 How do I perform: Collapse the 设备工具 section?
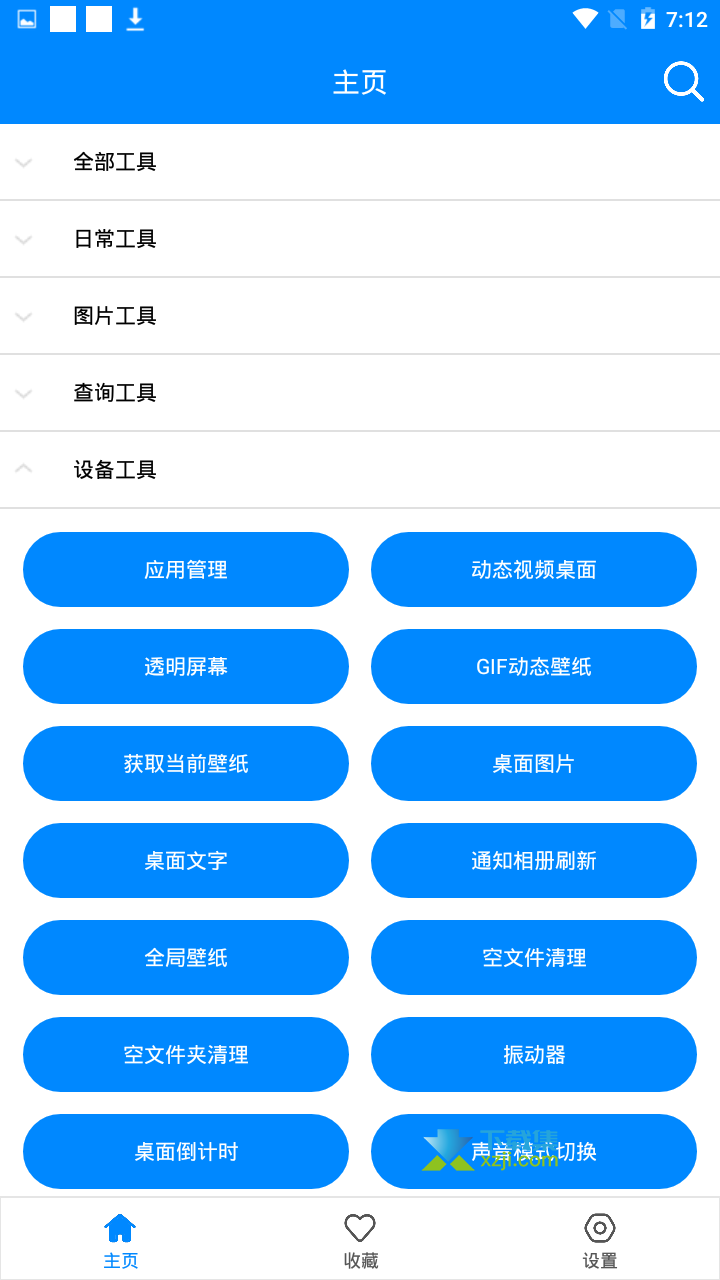[x=360, y=470]
